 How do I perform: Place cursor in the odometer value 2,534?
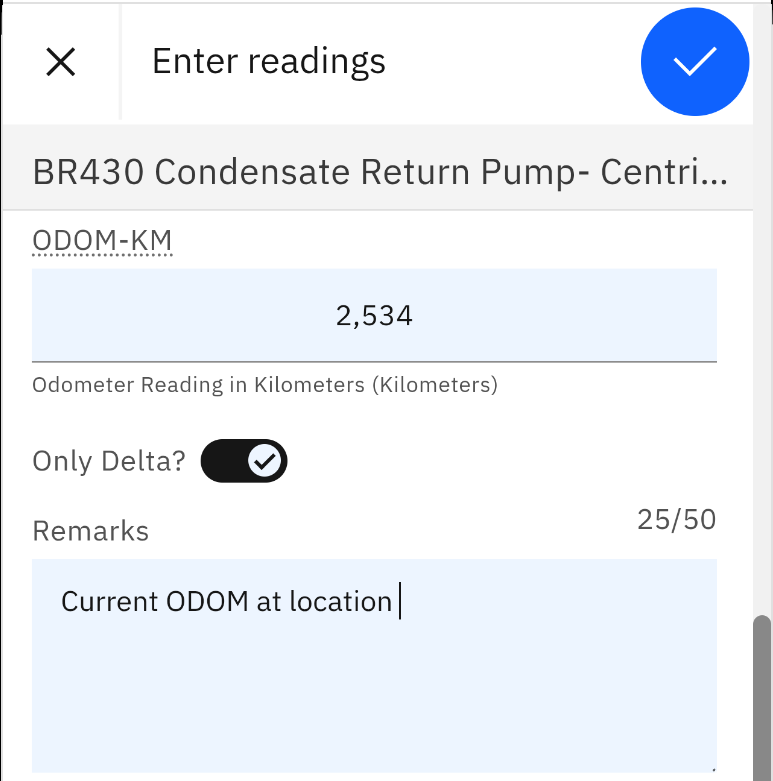pos(375,315)
